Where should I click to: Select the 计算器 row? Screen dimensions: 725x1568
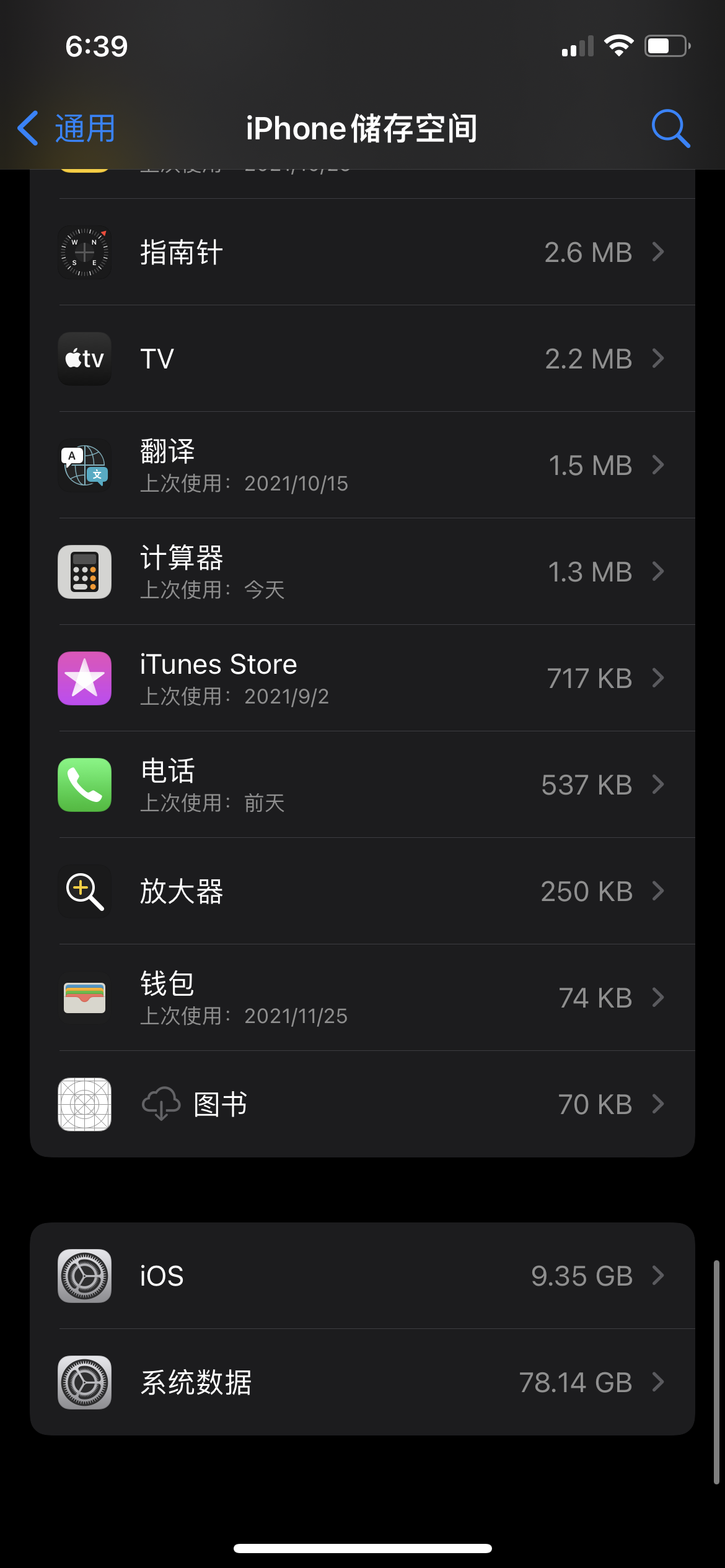click(362, 572)
